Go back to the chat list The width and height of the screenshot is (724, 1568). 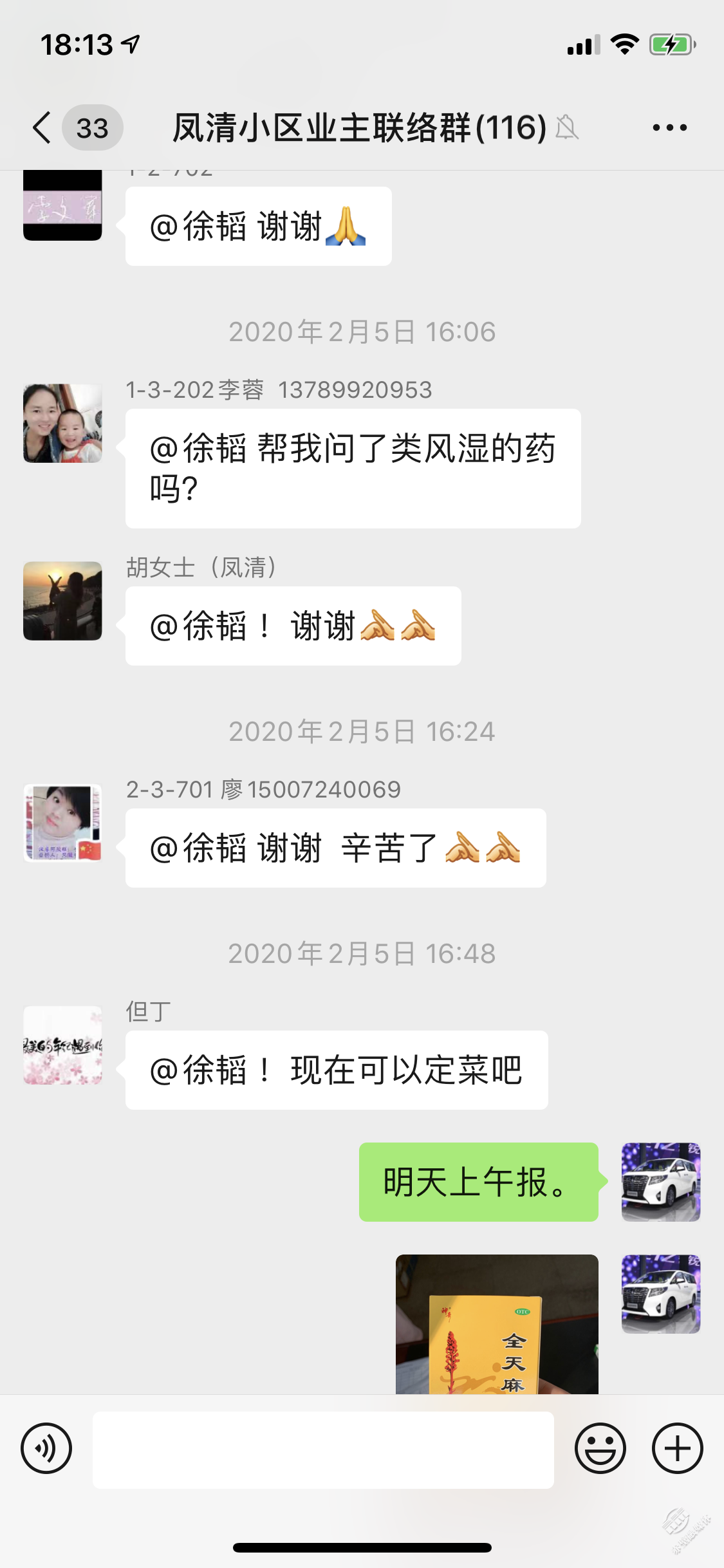pyautogui.click(x=42, y=127)
